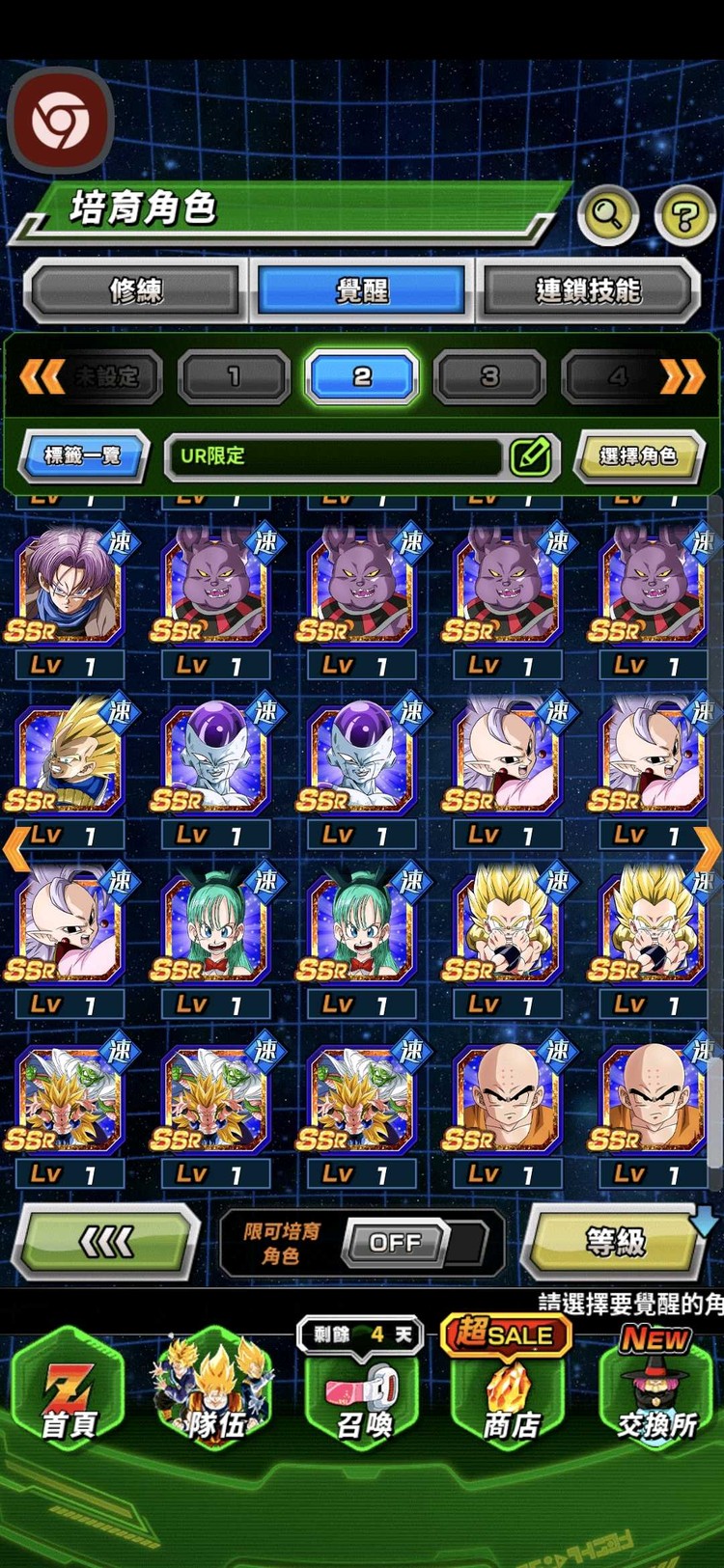Image resolution: width=724 pixels, height=1568 pixels.
Task: Select filter preset 1
Action: coord(234,376)
